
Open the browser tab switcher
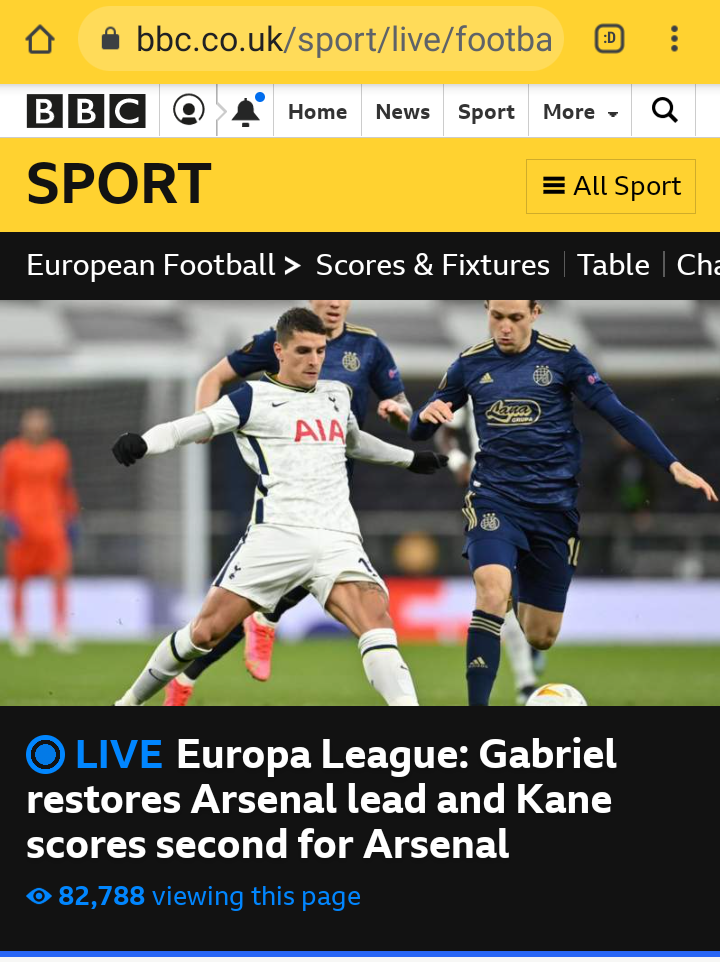(x=609, y=40)
